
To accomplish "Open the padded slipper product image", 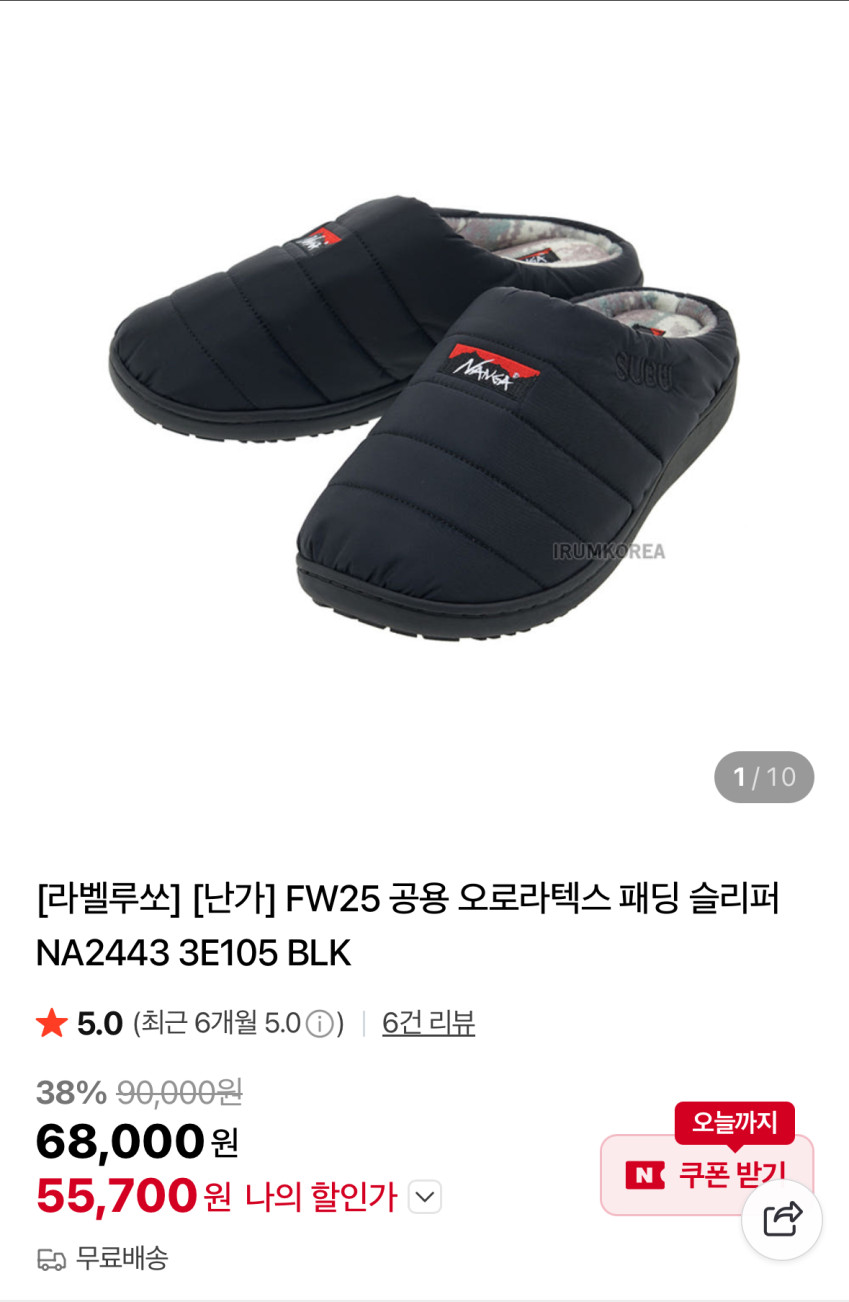I will click(424, 420).
